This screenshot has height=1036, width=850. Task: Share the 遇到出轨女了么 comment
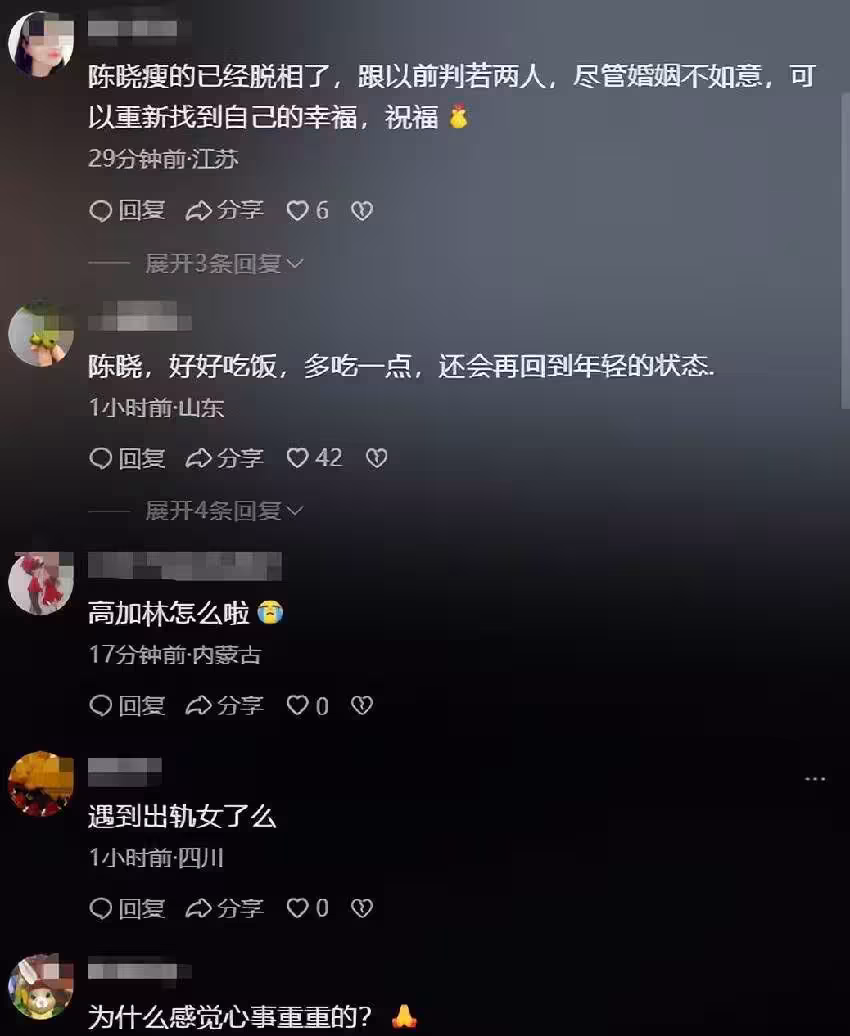pyautogui.click(x=225, y=908)
